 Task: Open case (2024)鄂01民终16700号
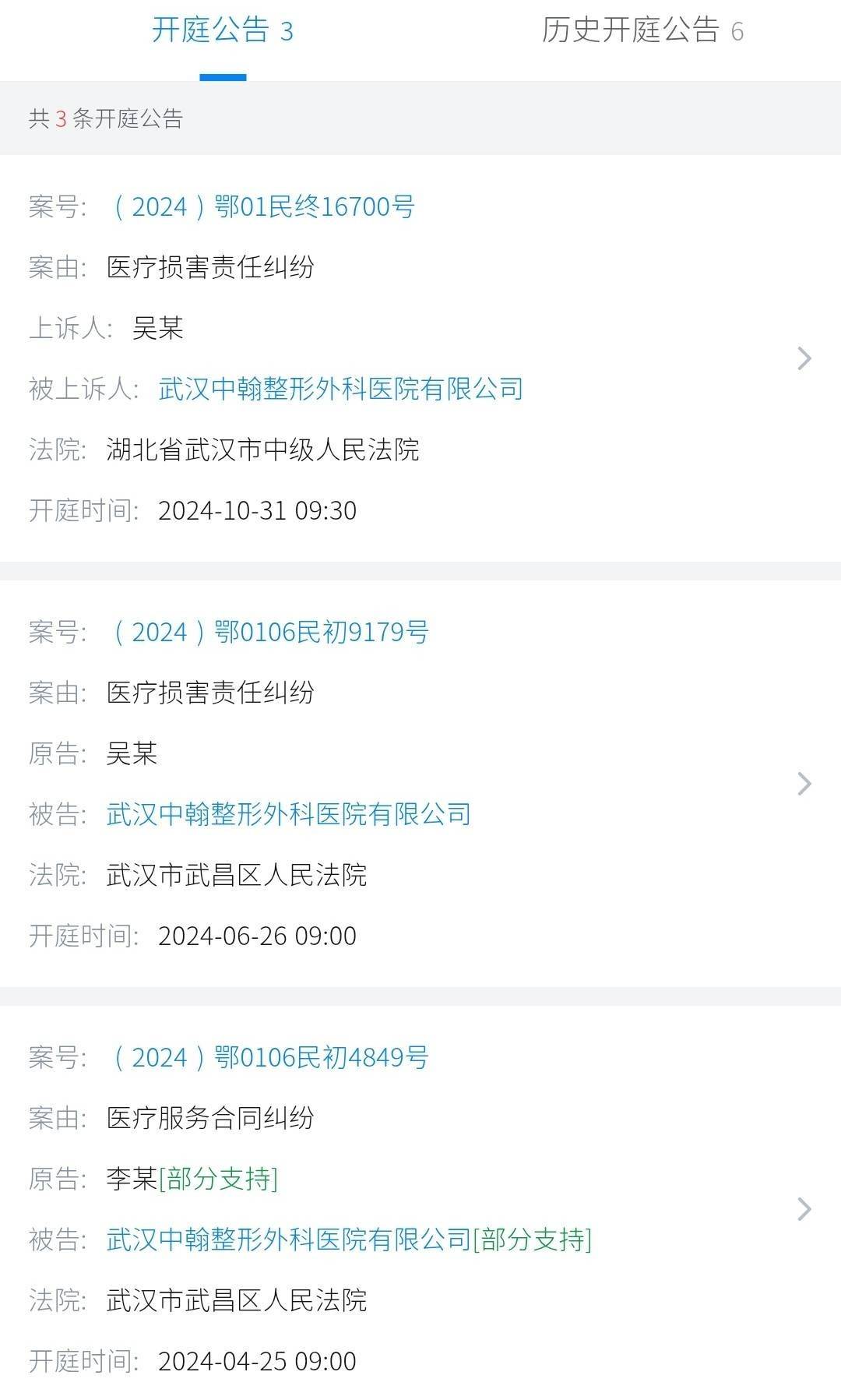tap(263, 207)
